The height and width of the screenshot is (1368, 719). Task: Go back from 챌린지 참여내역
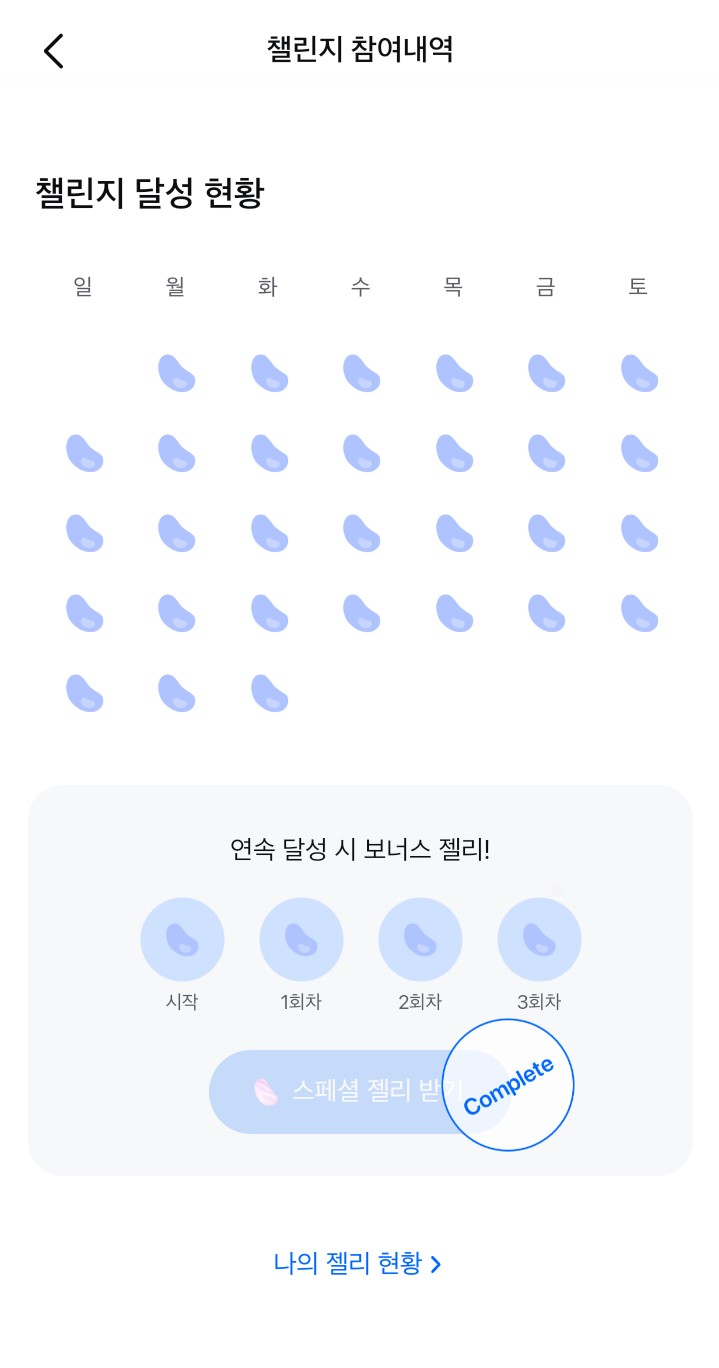pos(54,51)
